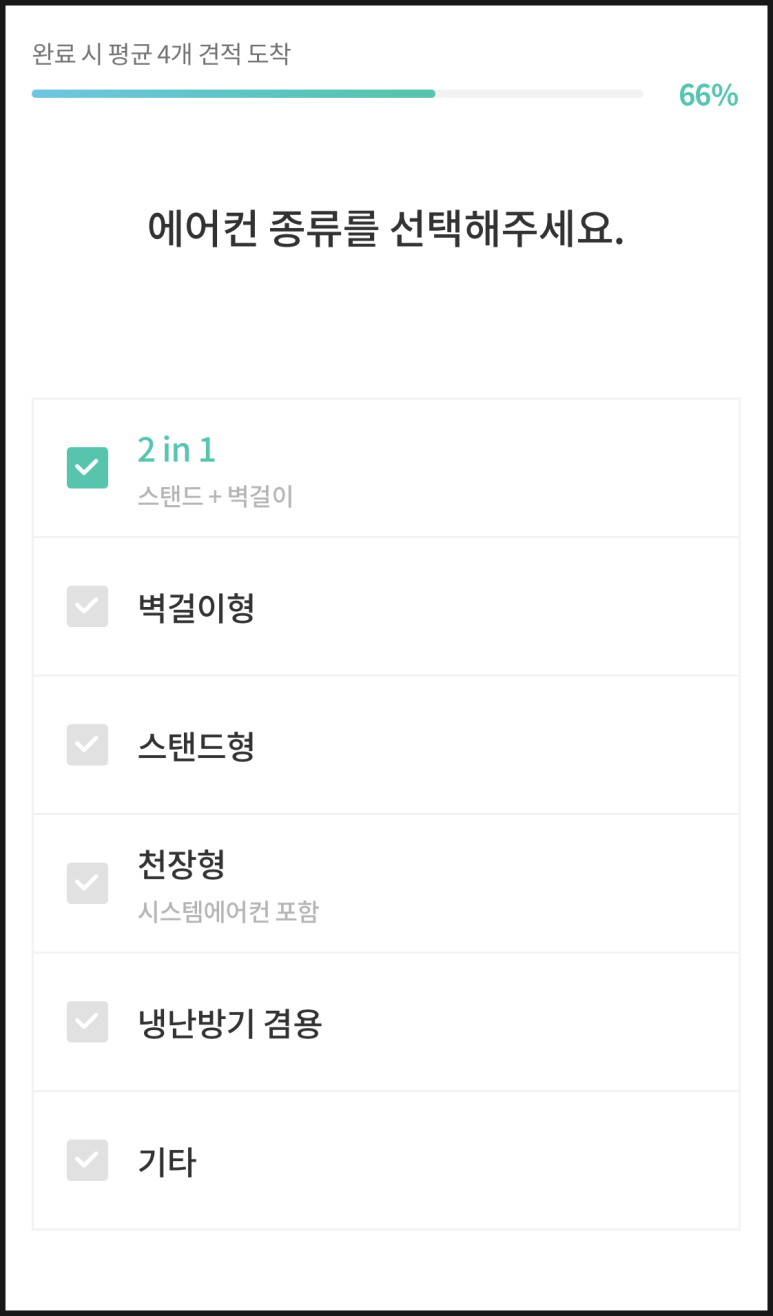773x1316 pixels.
Task: Click the progress bar at the top
Action: [337, 93]
